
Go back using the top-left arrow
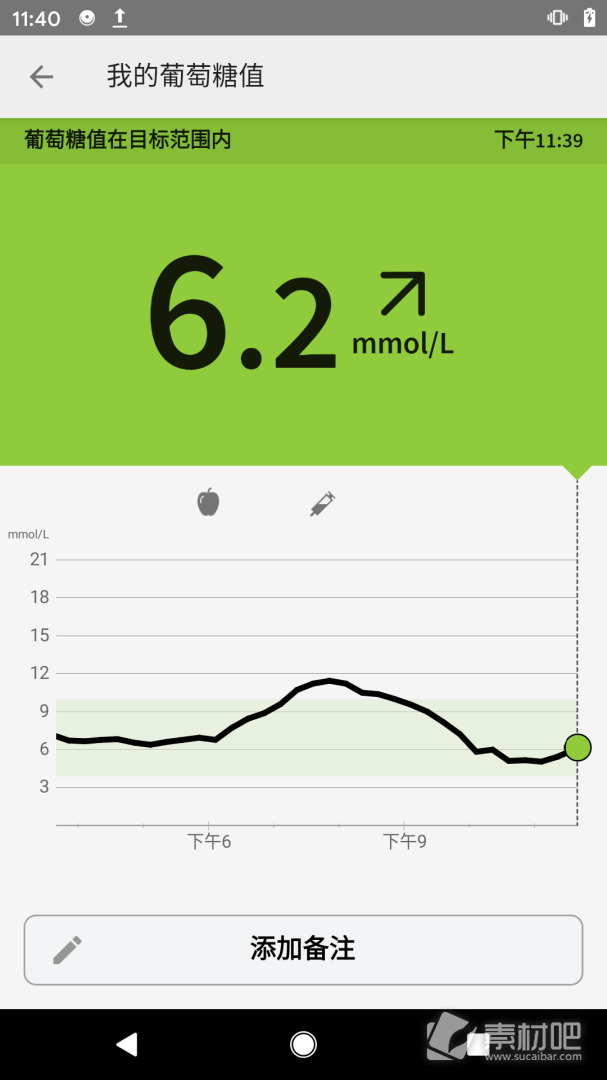(41, 76)
